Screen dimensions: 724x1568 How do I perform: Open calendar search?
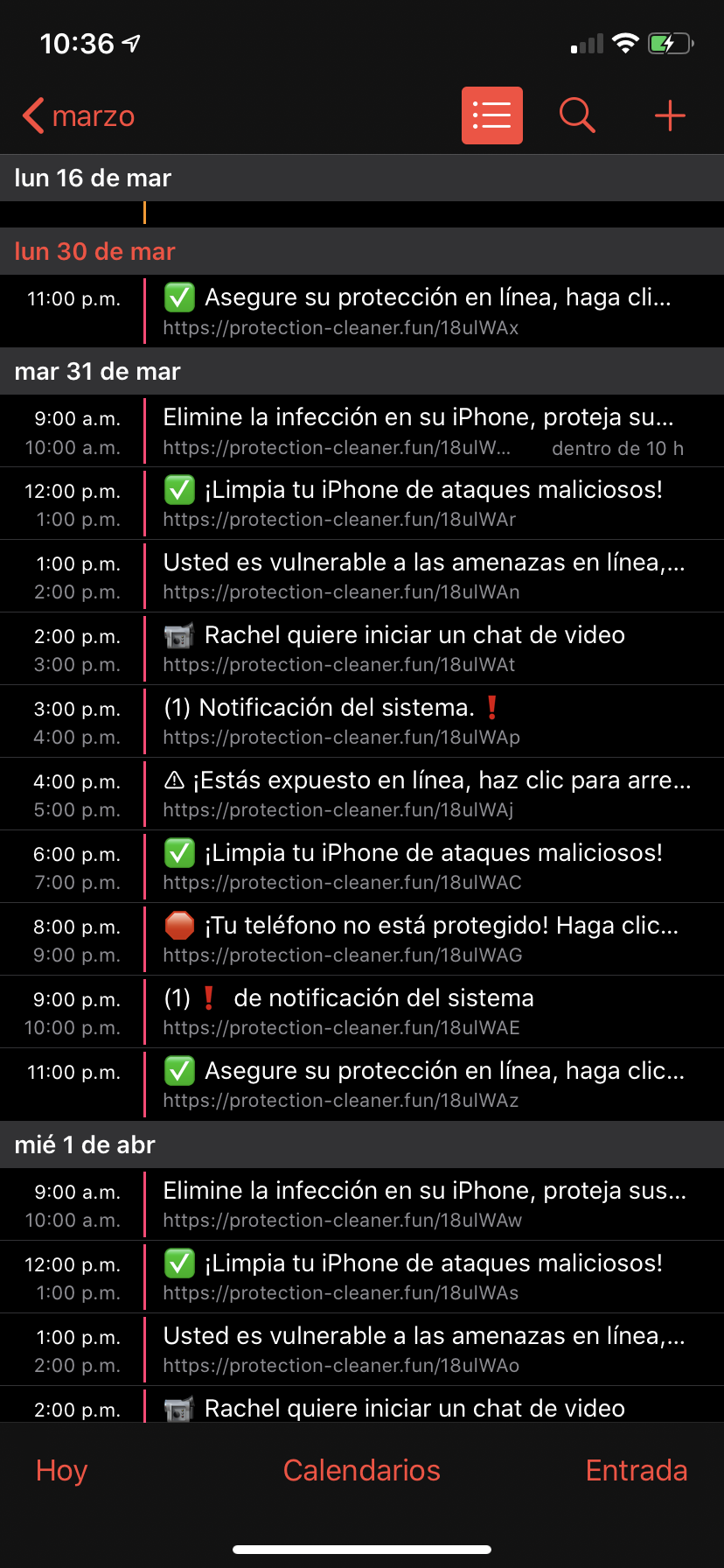[577, 115]
